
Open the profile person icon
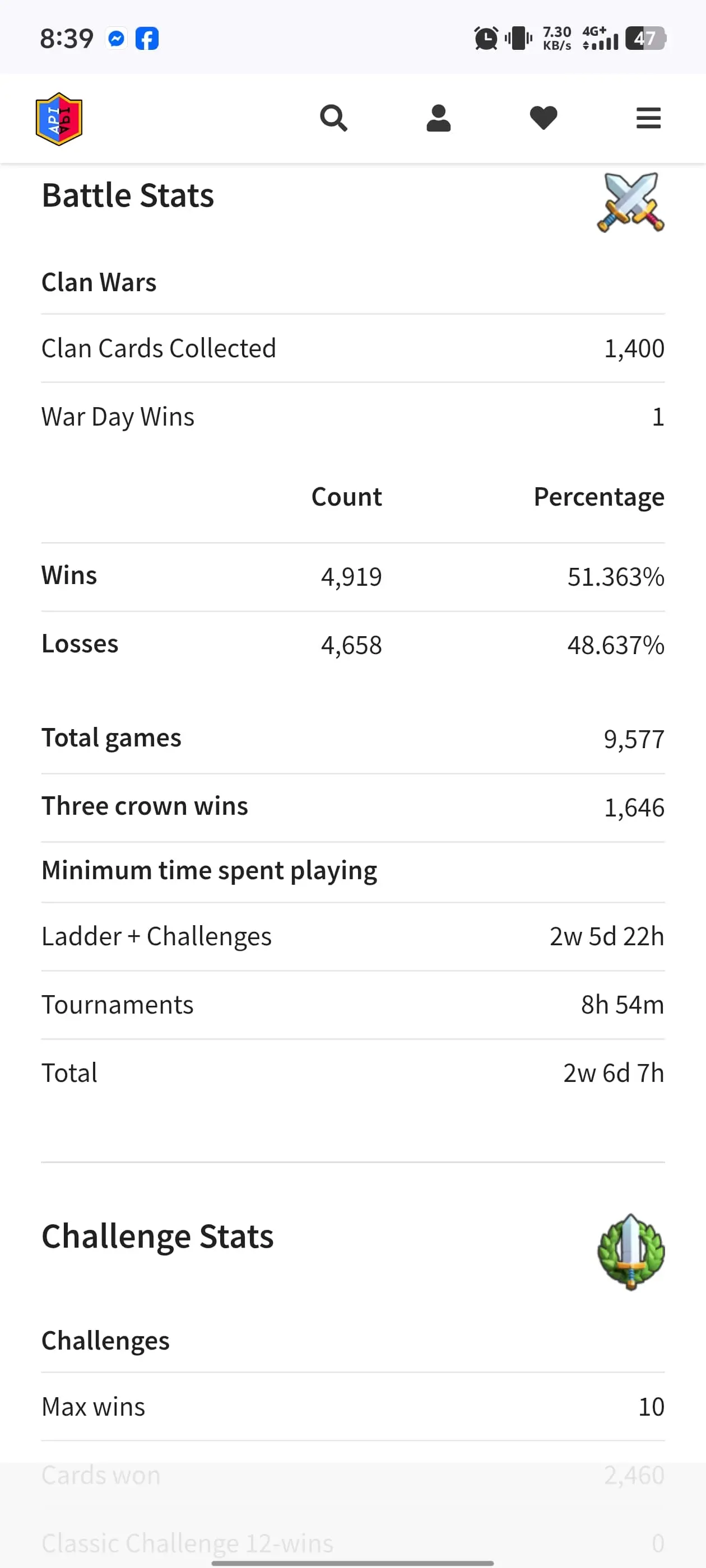438,118
